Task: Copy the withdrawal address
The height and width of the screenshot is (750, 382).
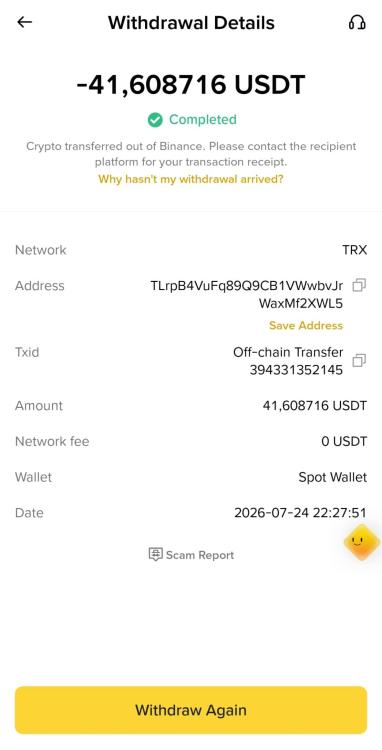Action: click(359, 286)
